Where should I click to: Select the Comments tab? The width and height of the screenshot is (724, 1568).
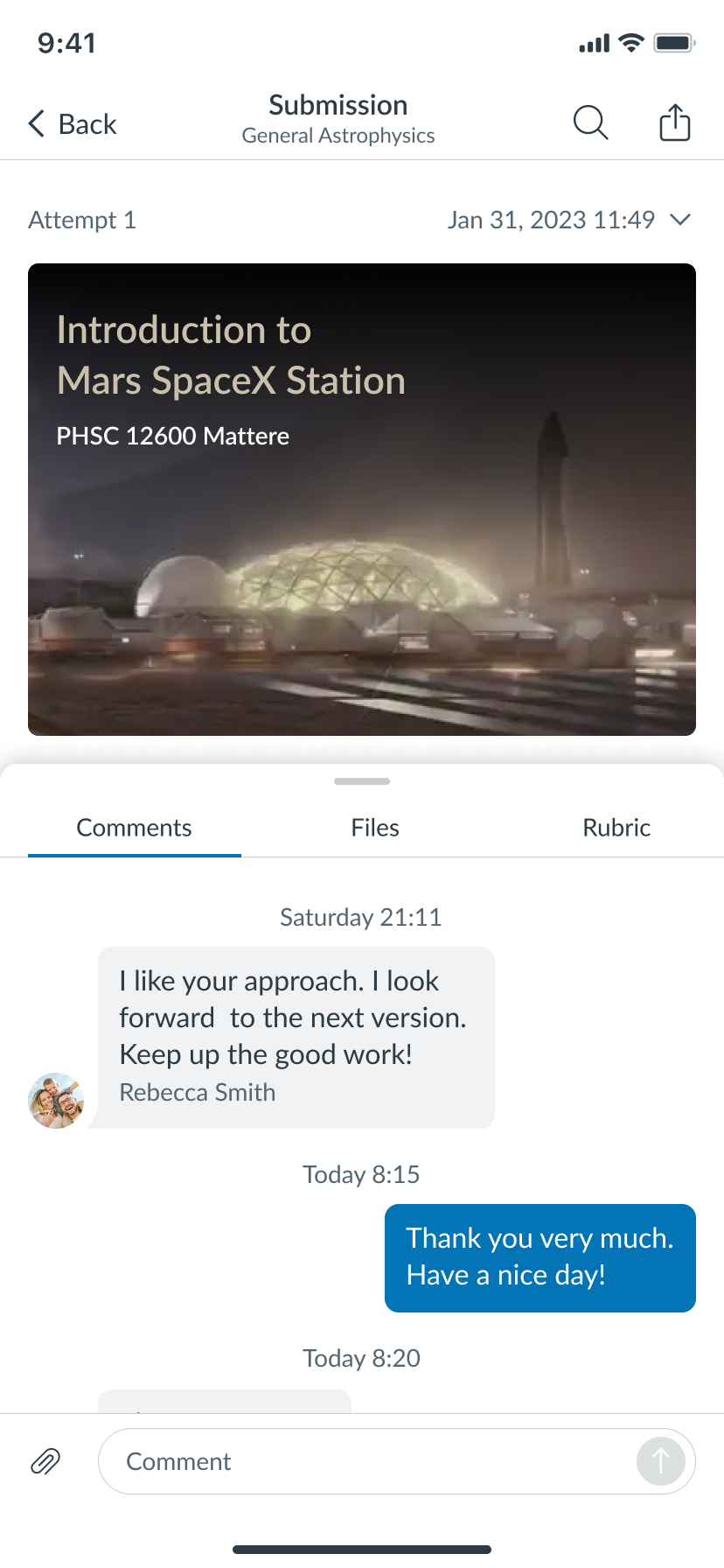click(134, 828)
